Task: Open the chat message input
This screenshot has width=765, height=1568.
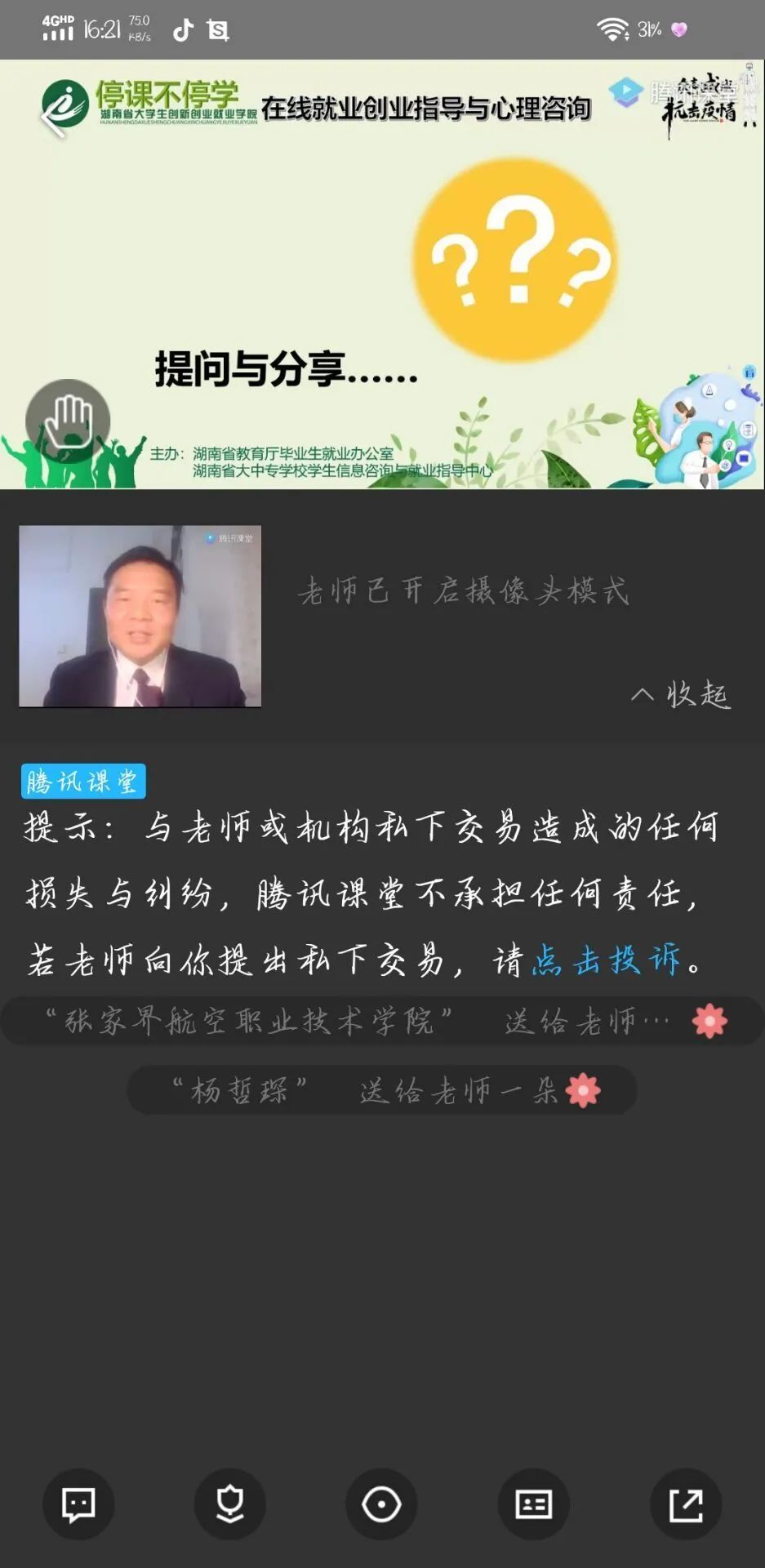Action: 78,1504
